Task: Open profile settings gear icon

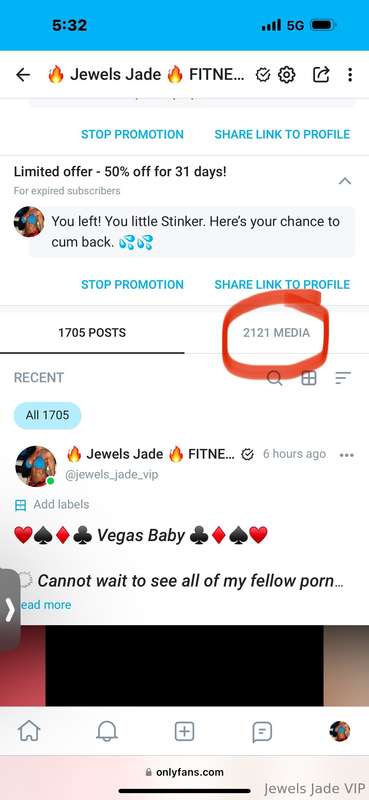Action: [x=286, y=76]
